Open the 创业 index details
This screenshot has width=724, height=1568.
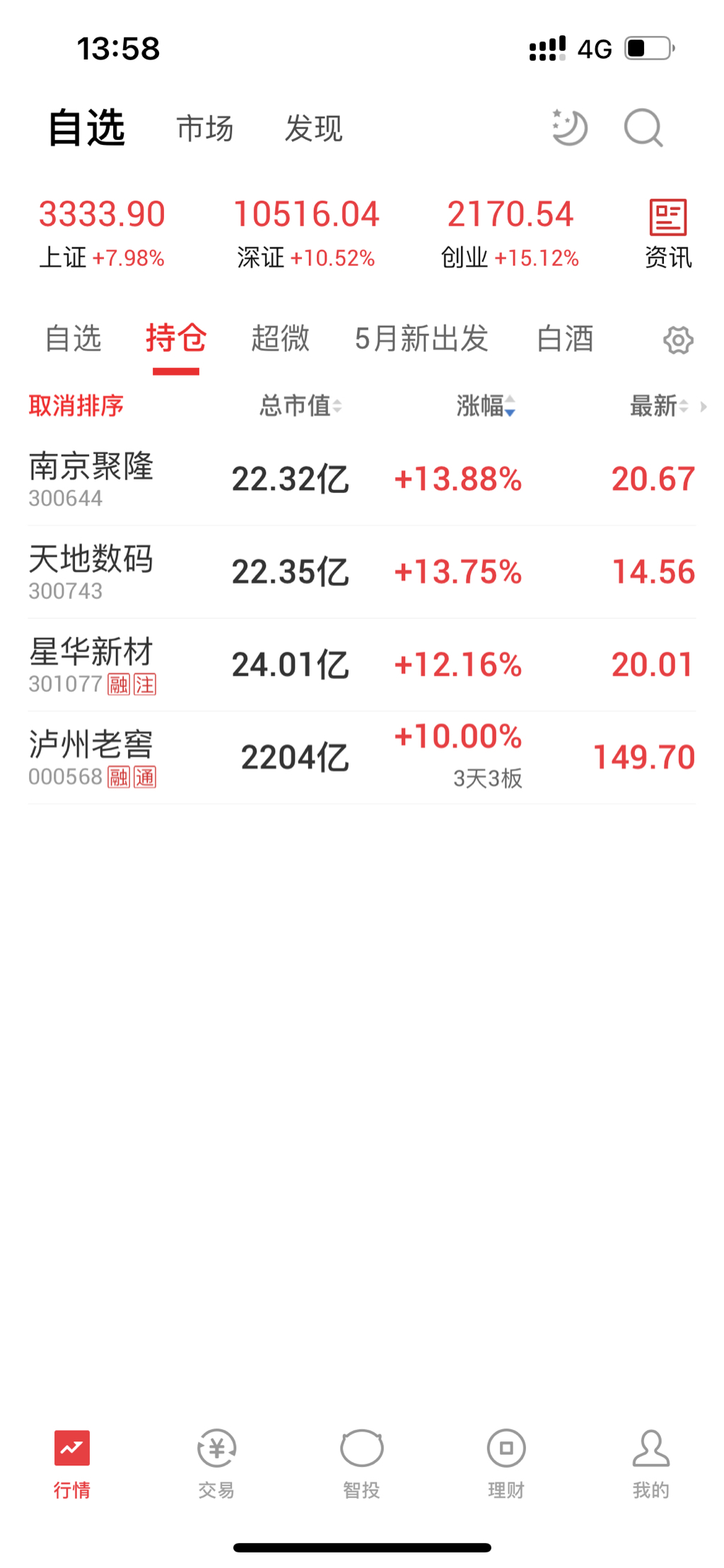point(510,233)
